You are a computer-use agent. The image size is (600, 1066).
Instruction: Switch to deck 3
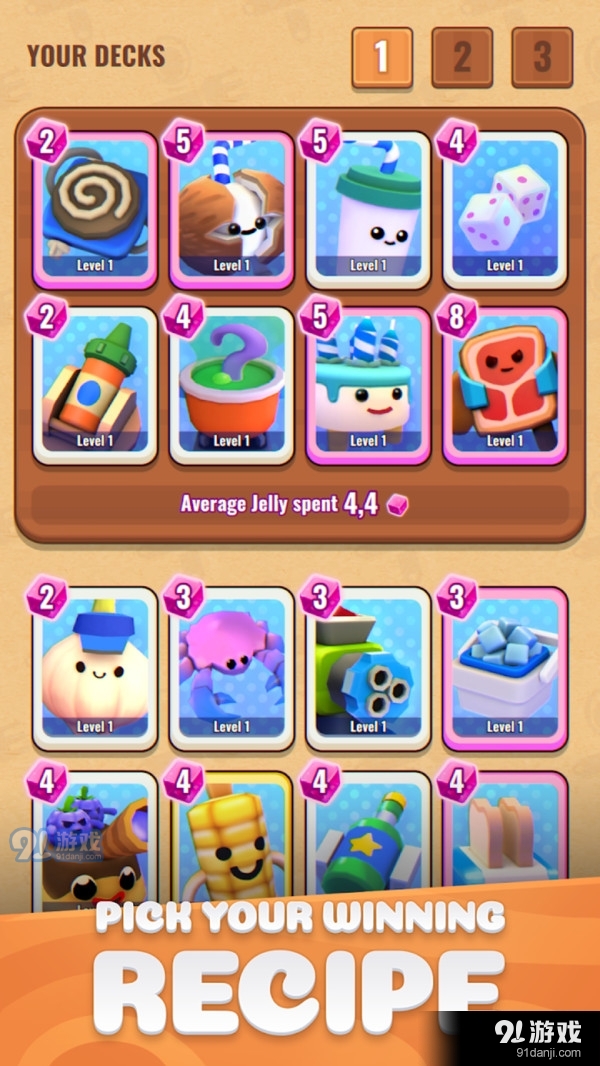(542, 57)
